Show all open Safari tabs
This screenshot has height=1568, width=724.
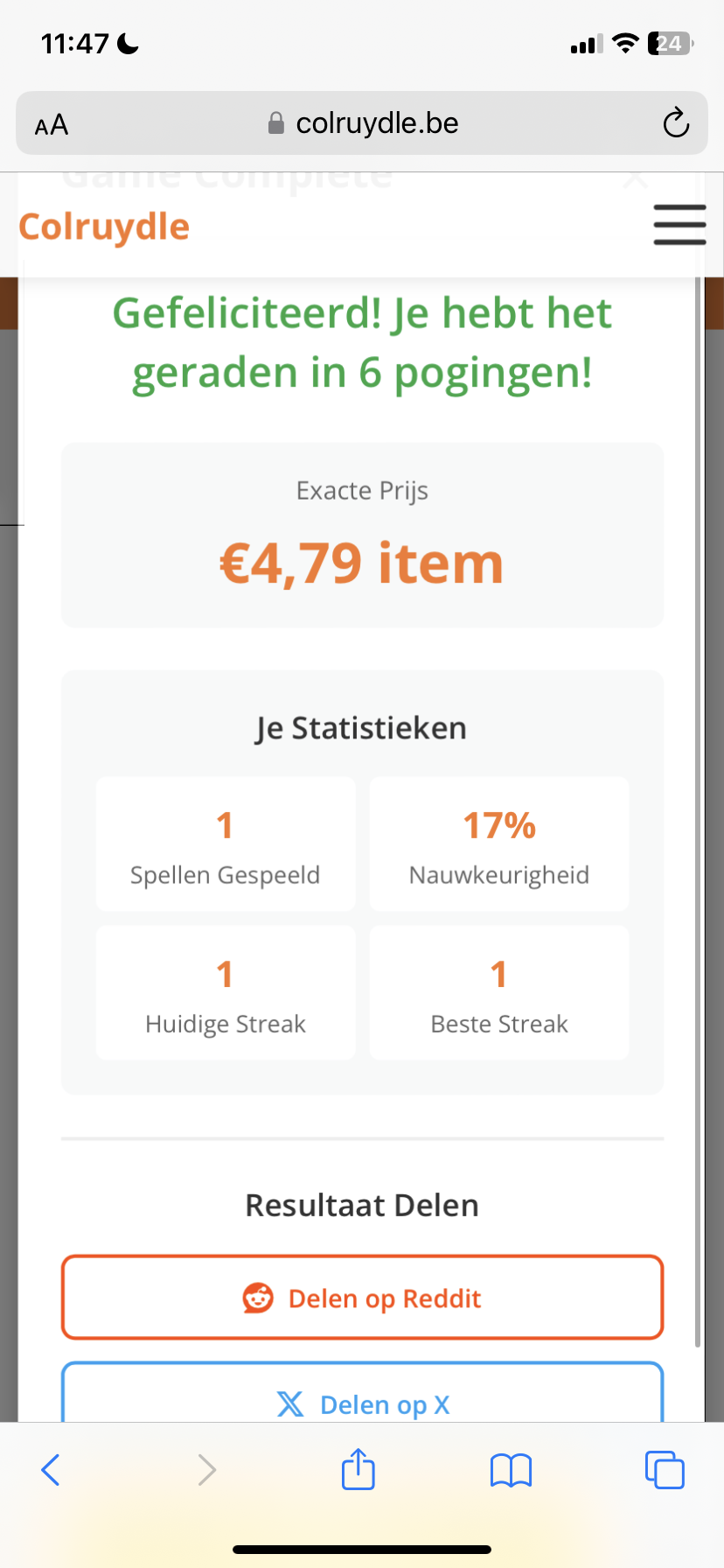point(664,1470)
